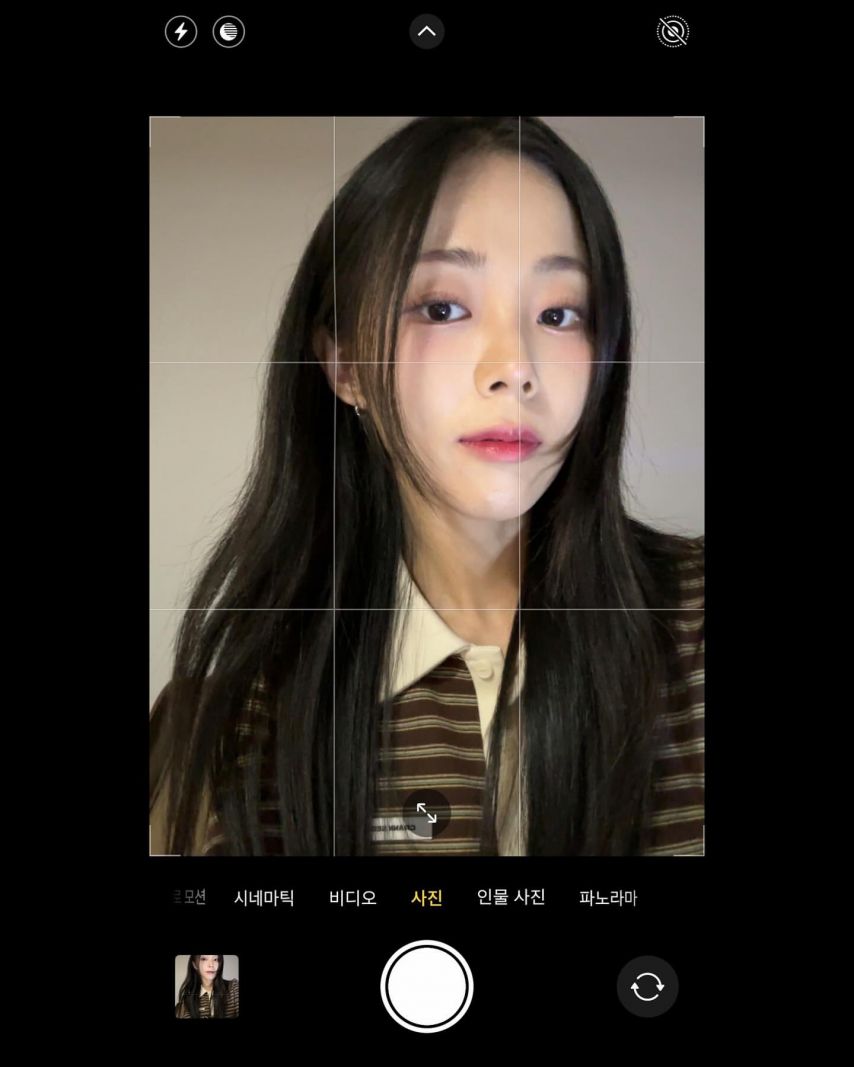Toggle the flash icon
This screenshot has width=854, height=1067.
pyautogui.click(x=181, y=32)
